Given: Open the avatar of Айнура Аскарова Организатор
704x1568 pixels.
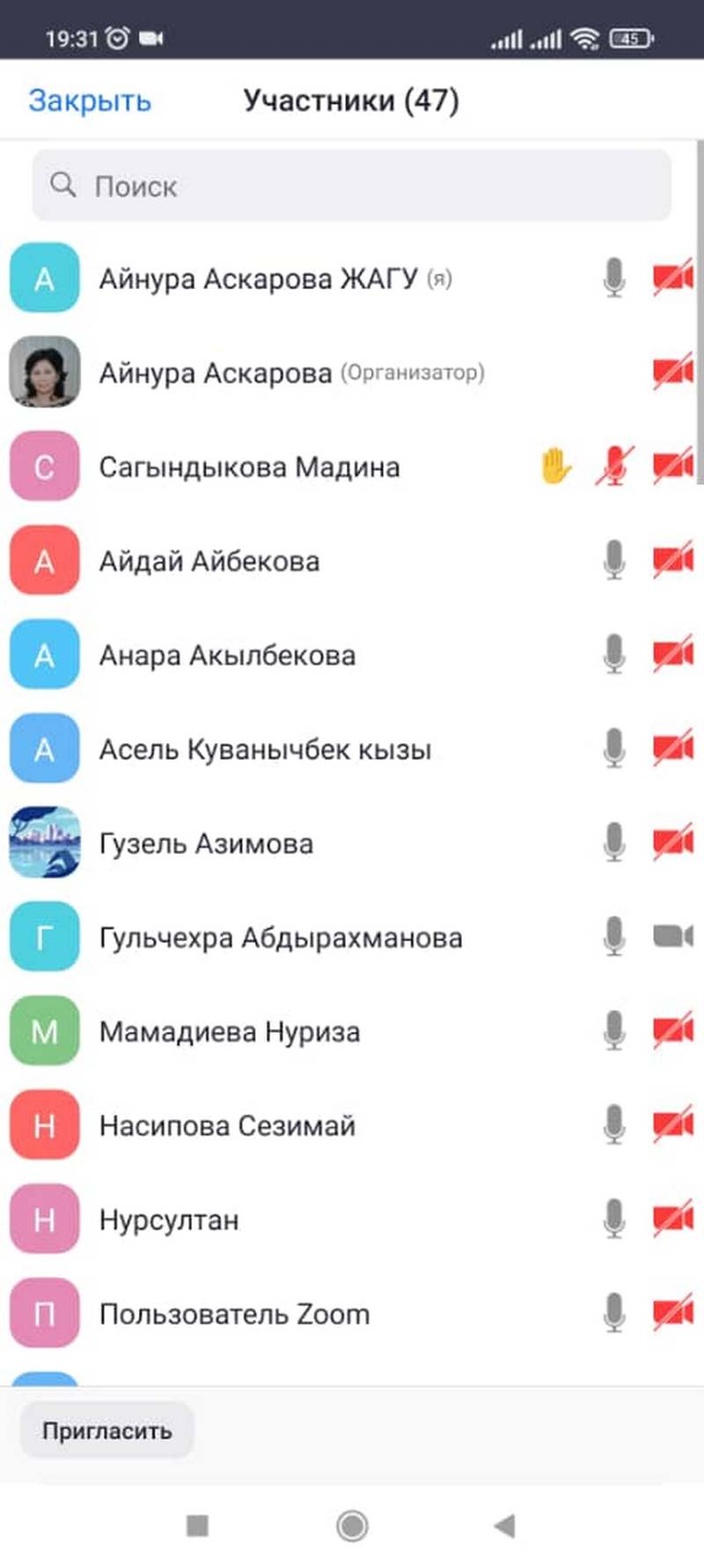Looking at the screenshot, I should click(x=44, y=372).
